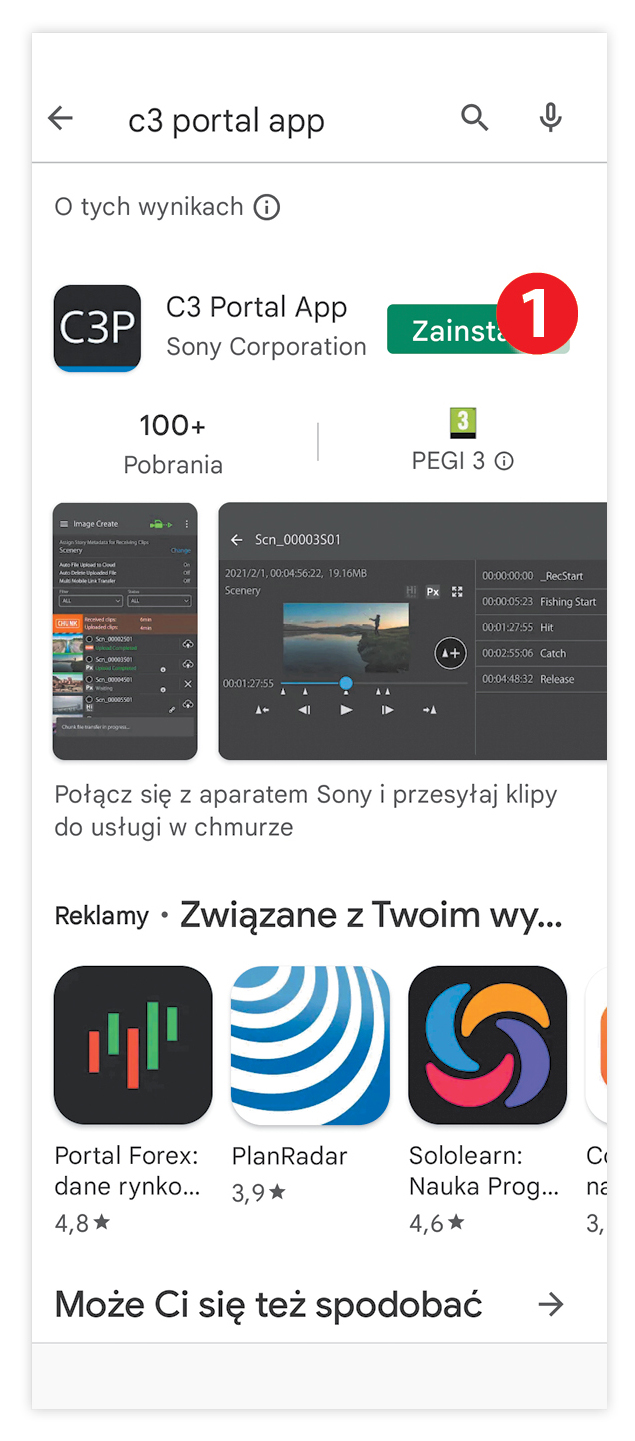Go back from search results
Image resolution: width=635 pixels, height=1441 pixels.
pyautogui.click(x=61, y=119)
